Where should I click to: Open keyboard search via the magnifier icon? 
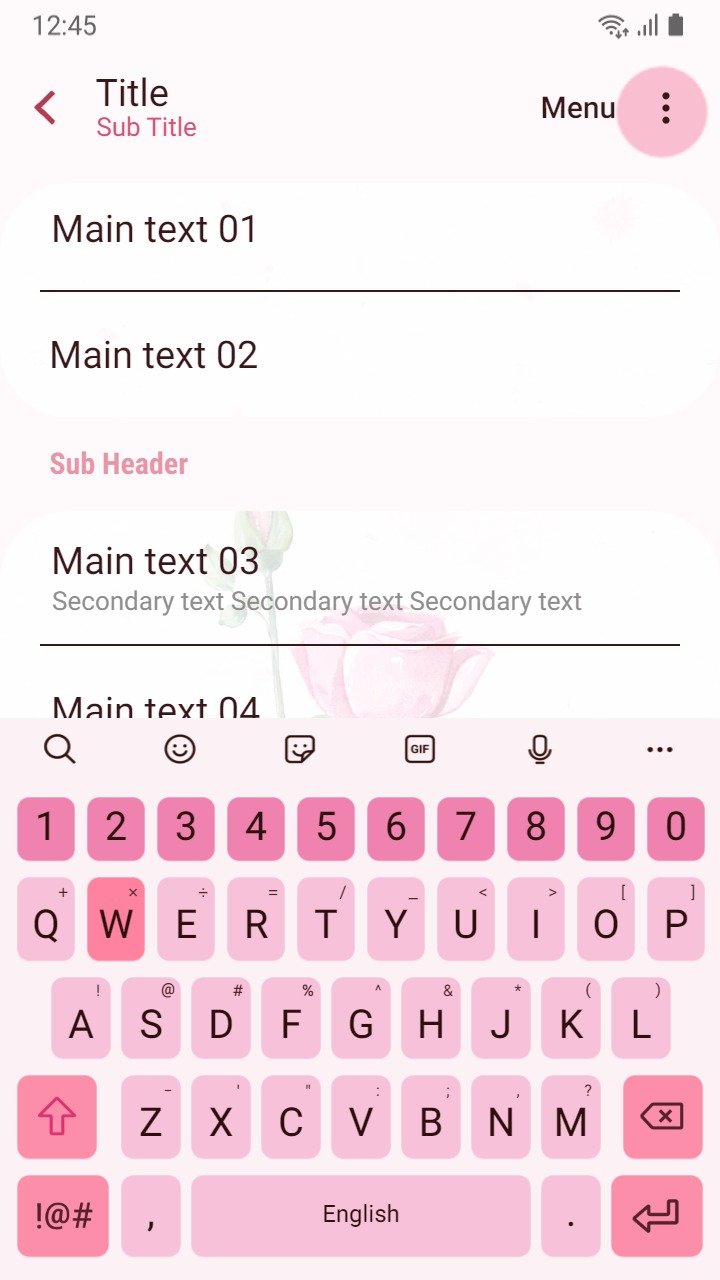[x=60, y=748]
